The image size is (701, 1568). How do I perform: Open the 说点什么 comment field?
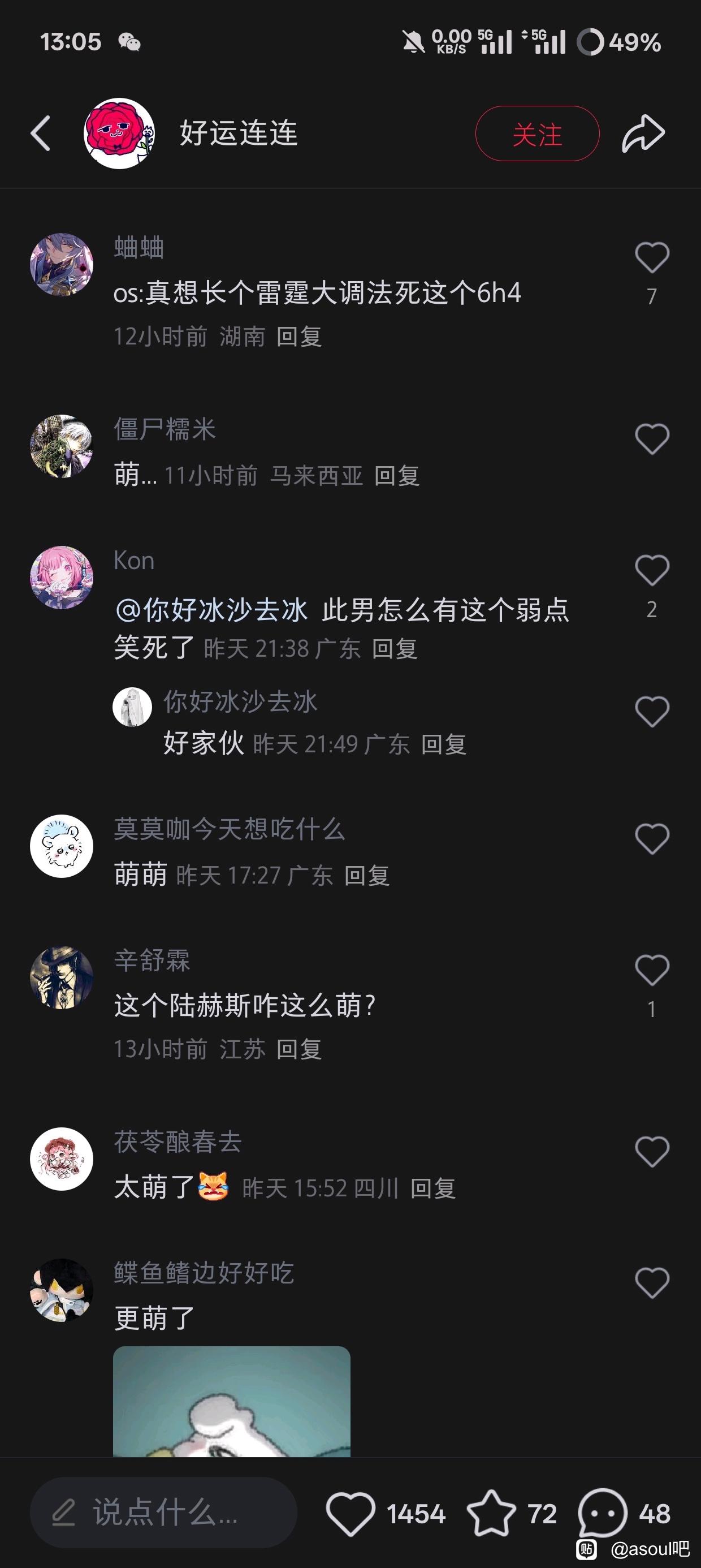[x=163, y=1513]
